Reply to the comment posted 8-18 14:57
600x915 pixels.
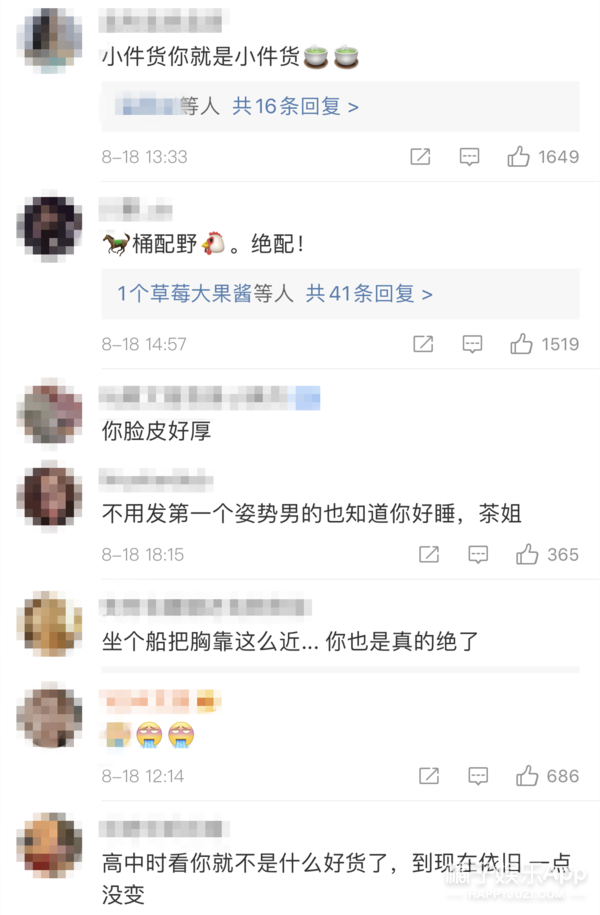pos(472,344)
